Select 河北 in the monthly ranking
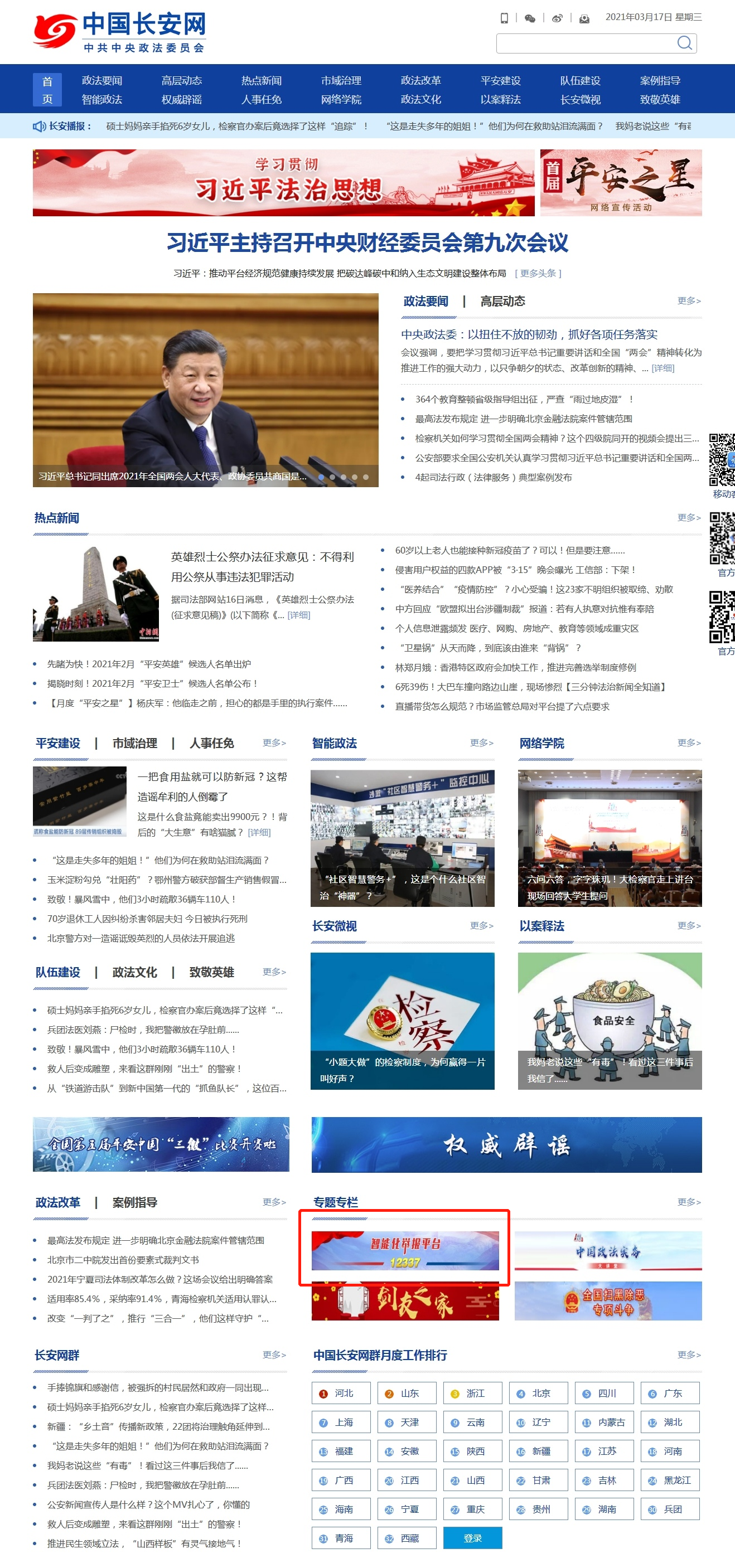Screen dimensions: 735x1568 coord(341,1393)
